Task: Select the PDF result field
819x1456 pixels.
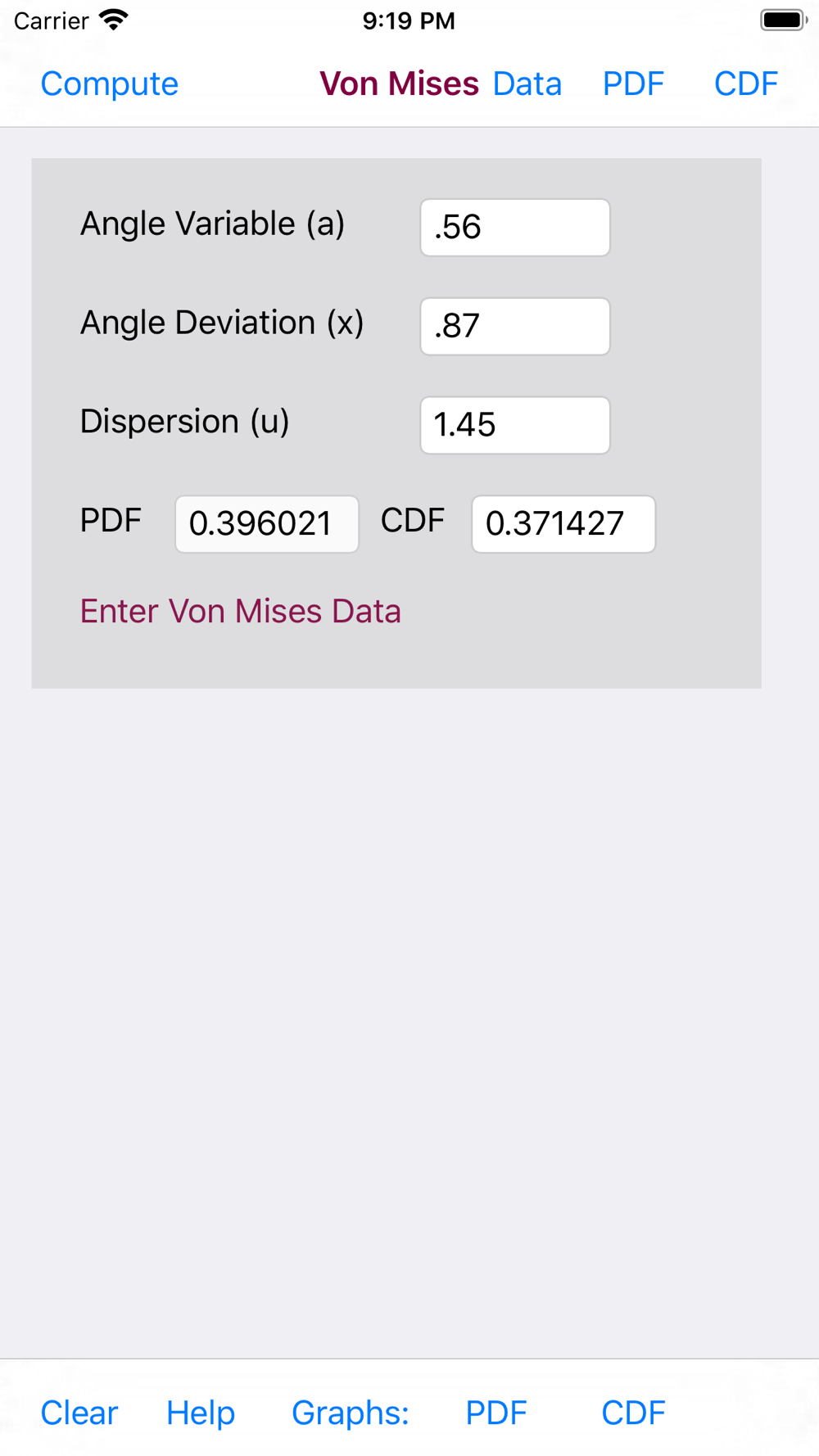Action: (267, 524)
